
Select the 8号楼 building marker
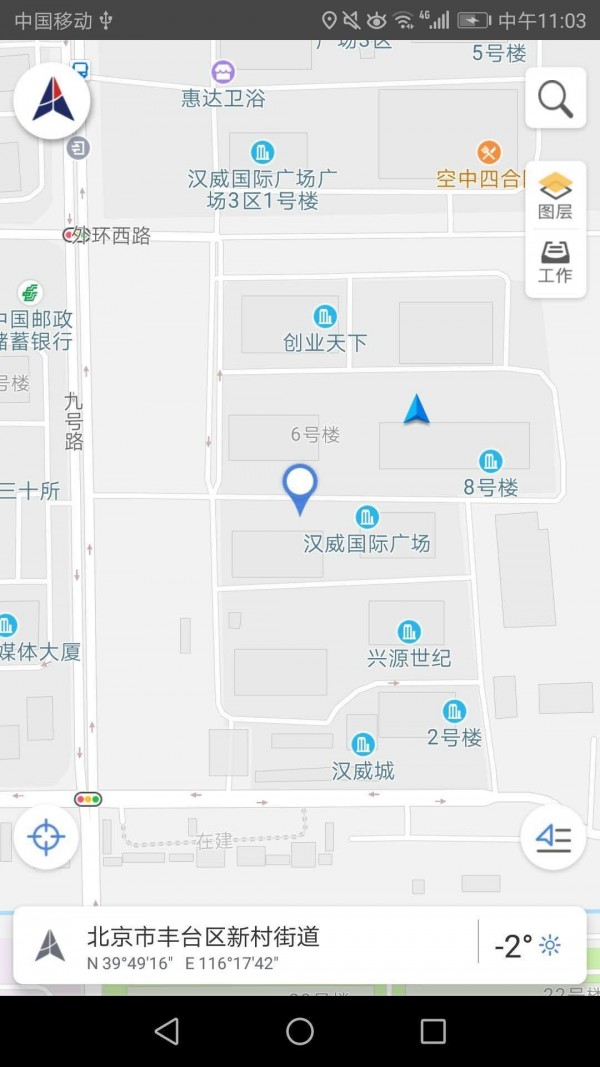(490, 461)
